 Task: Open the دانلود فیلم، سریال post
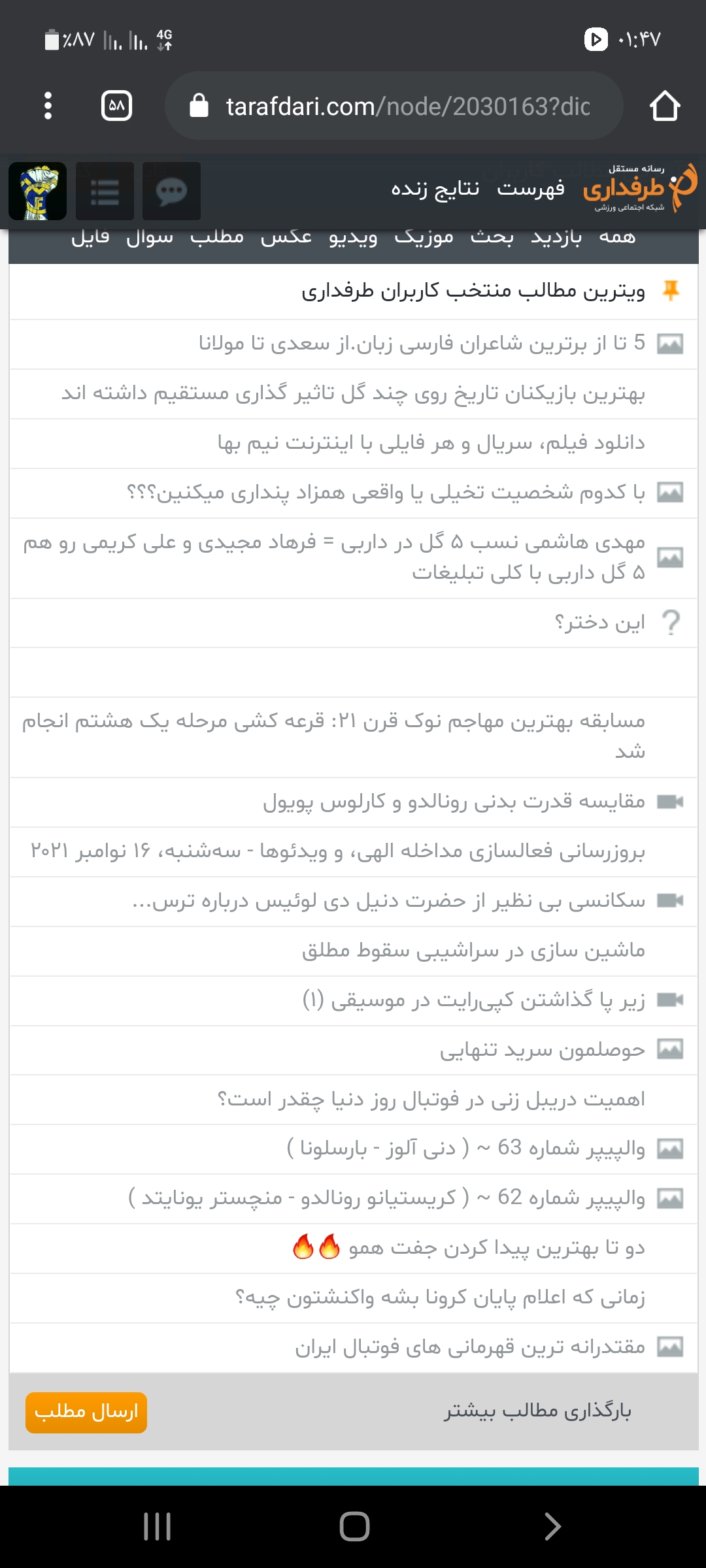point(431,444)
